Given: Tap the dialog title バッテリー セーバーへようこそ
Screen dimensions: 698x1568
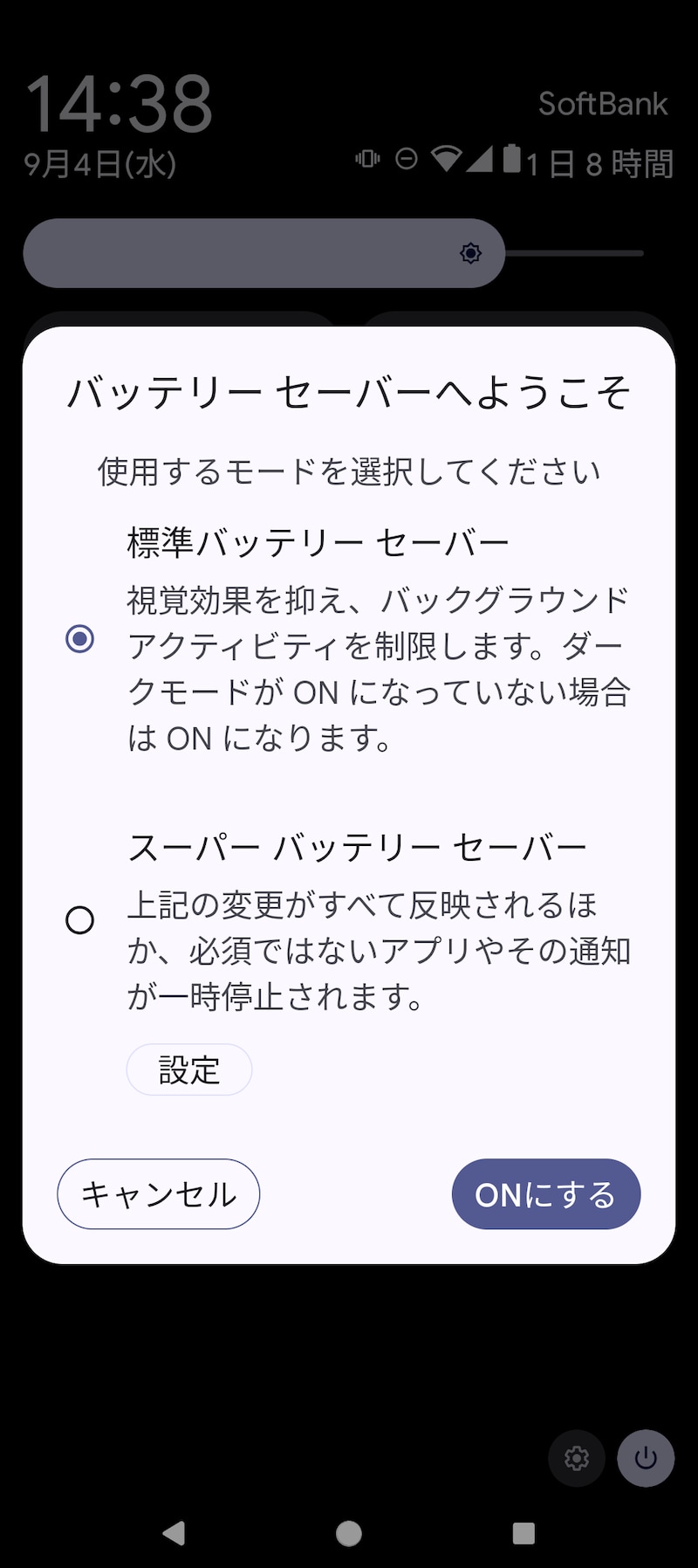Looking at the screenshot, I should tap(348, 392).
